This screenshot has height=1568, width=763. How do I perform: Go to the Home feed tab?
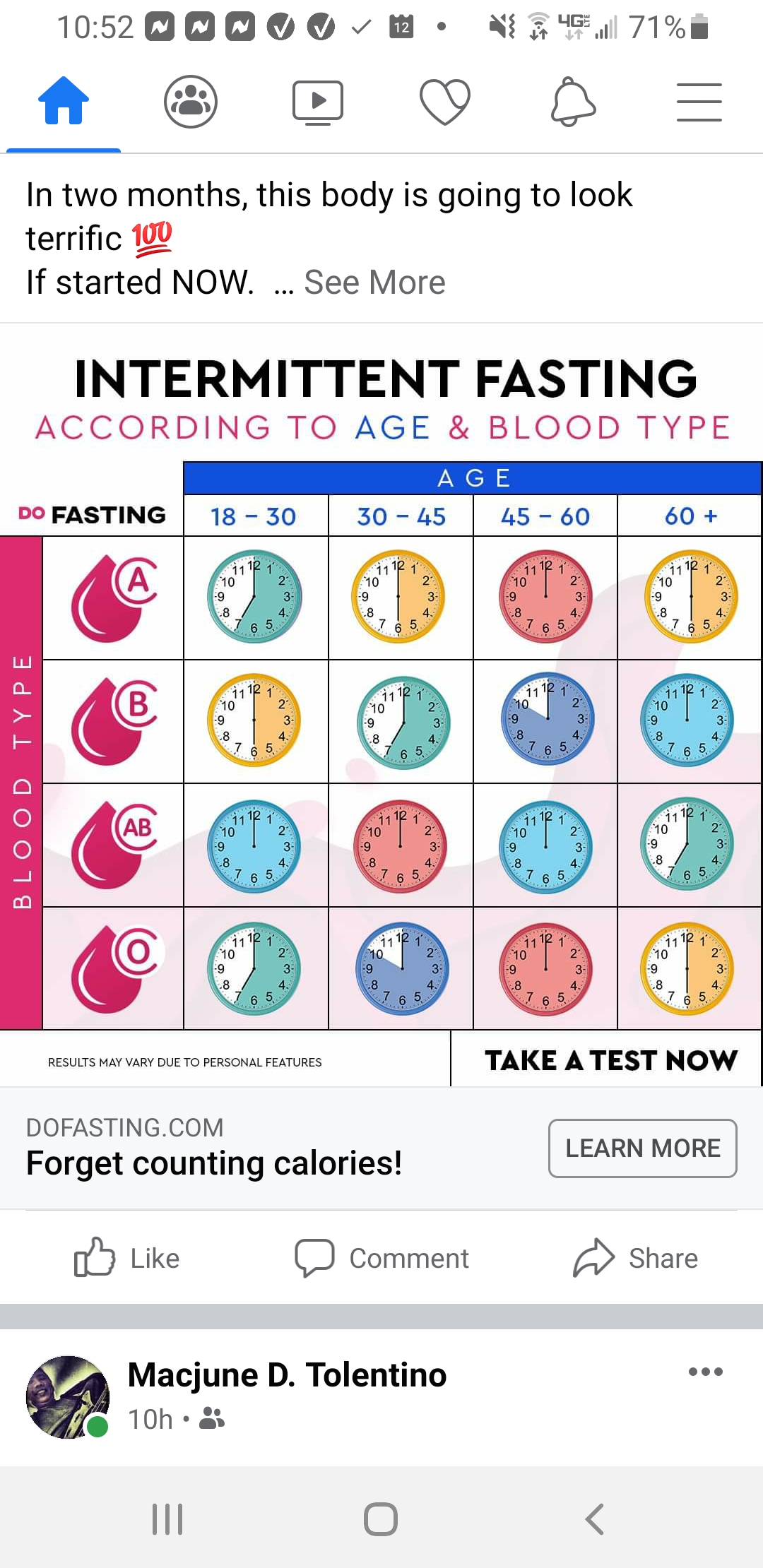(64, 101)
